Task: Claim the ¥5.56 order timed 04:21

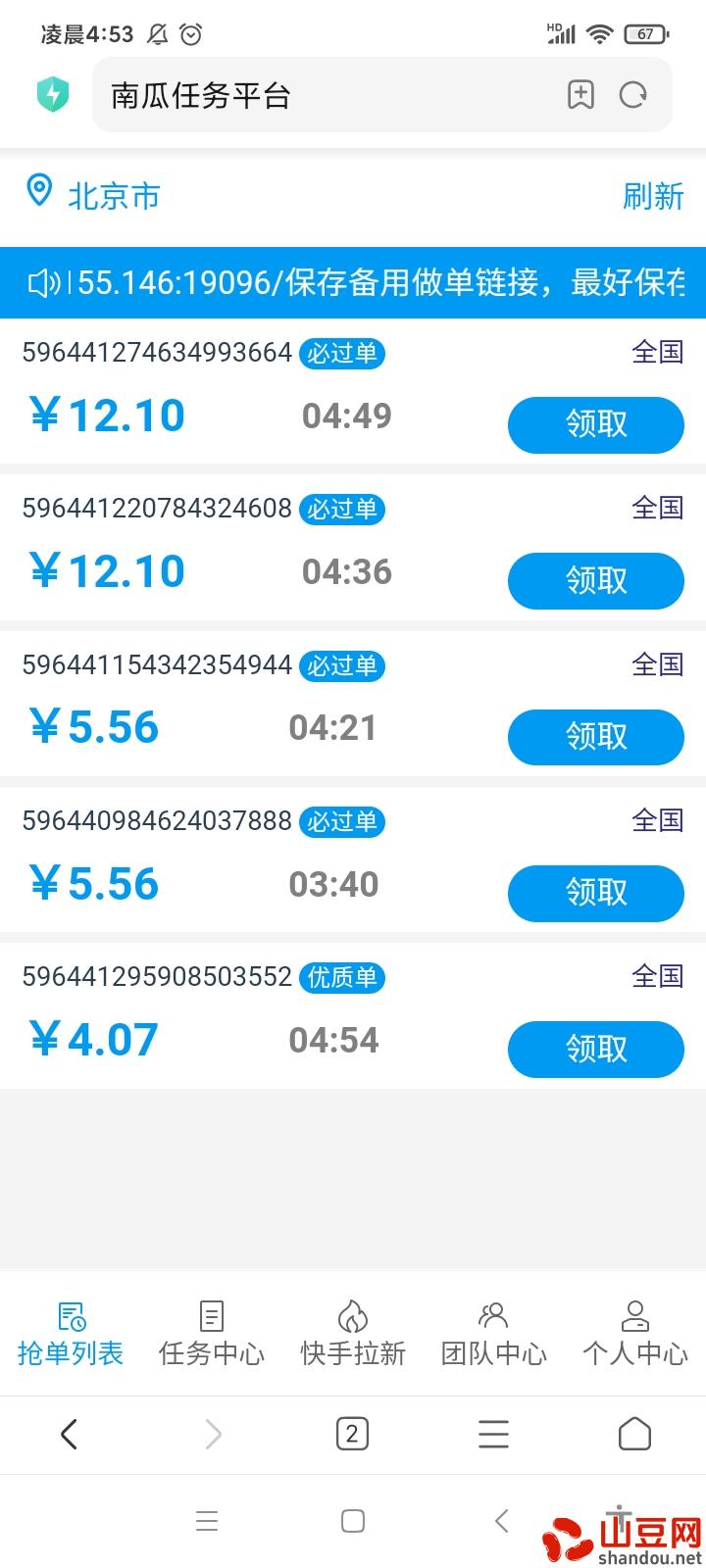Action: point(595,736)
